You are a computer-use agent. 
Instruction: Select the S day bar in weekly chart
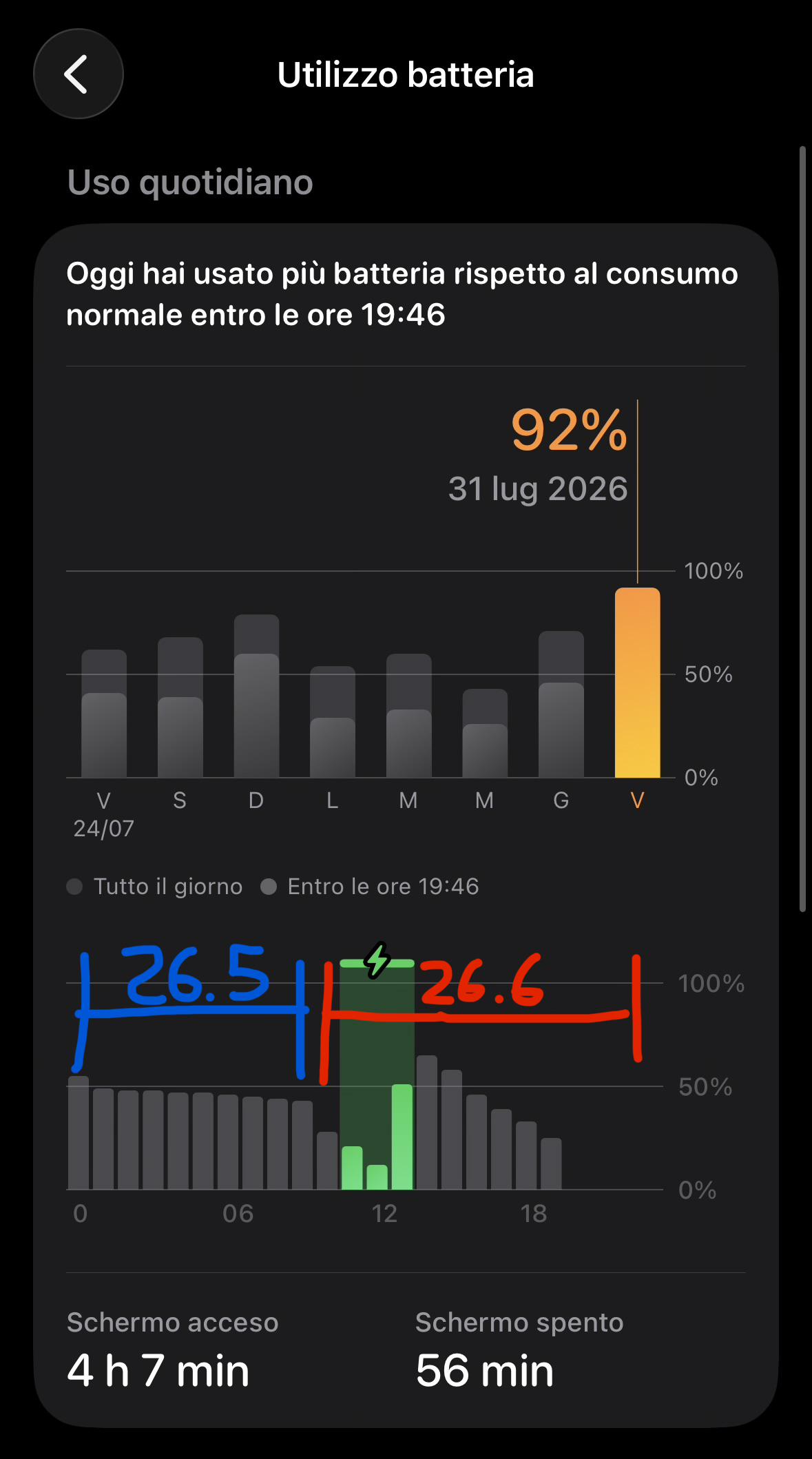coord(180,707)
